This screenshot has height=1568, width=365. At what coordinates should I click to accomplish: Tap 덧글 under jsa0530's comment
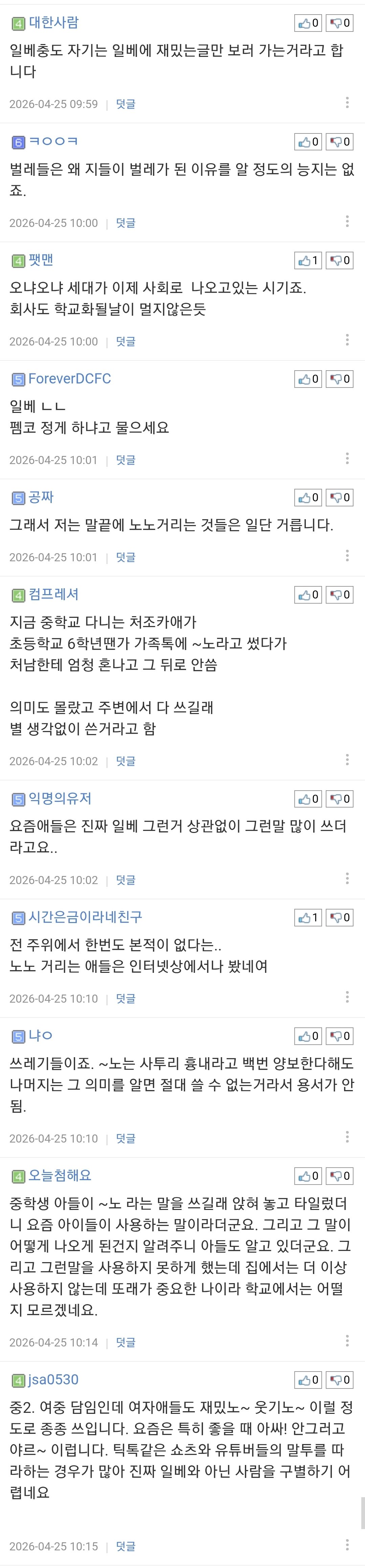tap(125, 1547)
